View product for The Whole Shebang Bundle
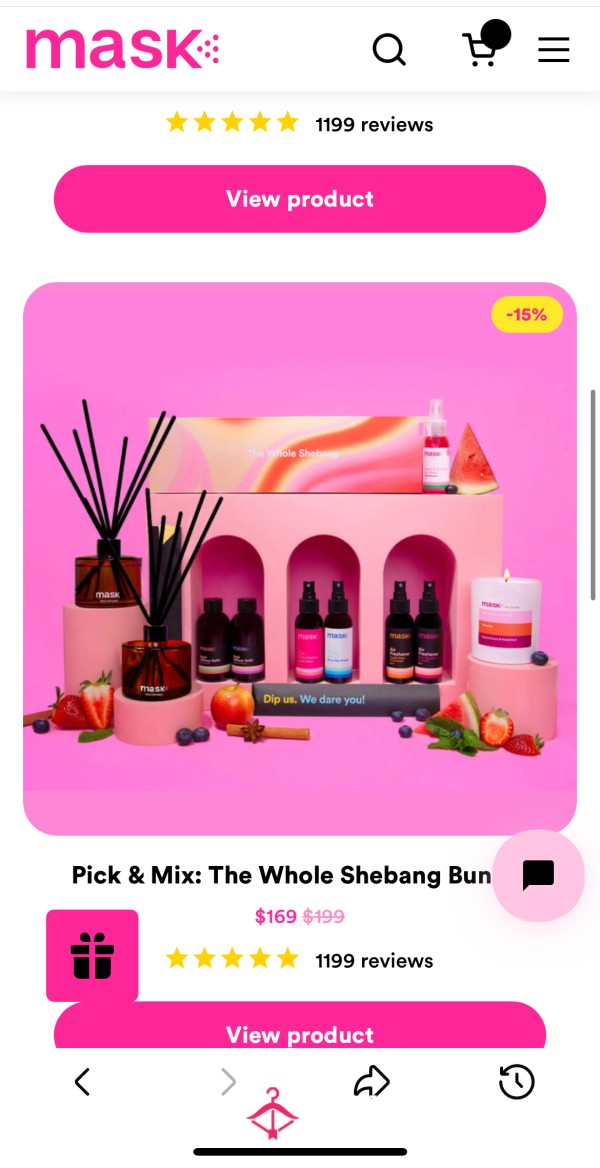Image resolution: width=600 pixels, height=1168 pixels. [x=300, y=1026]
